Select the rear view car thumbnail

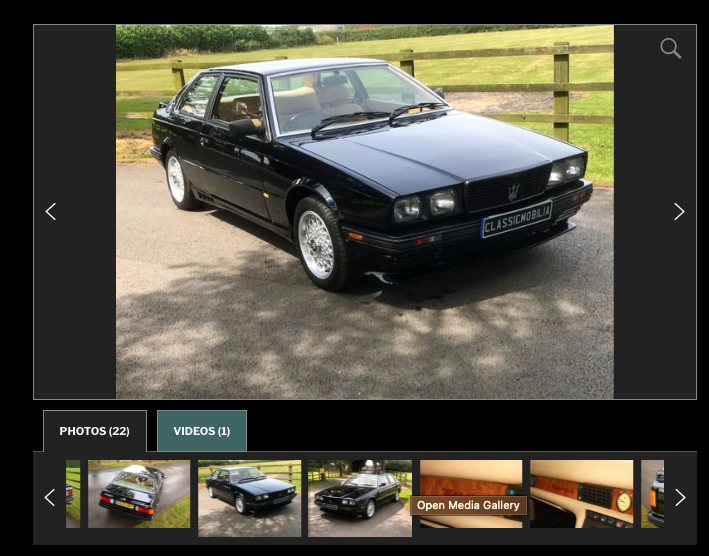[x=139, y=493]
